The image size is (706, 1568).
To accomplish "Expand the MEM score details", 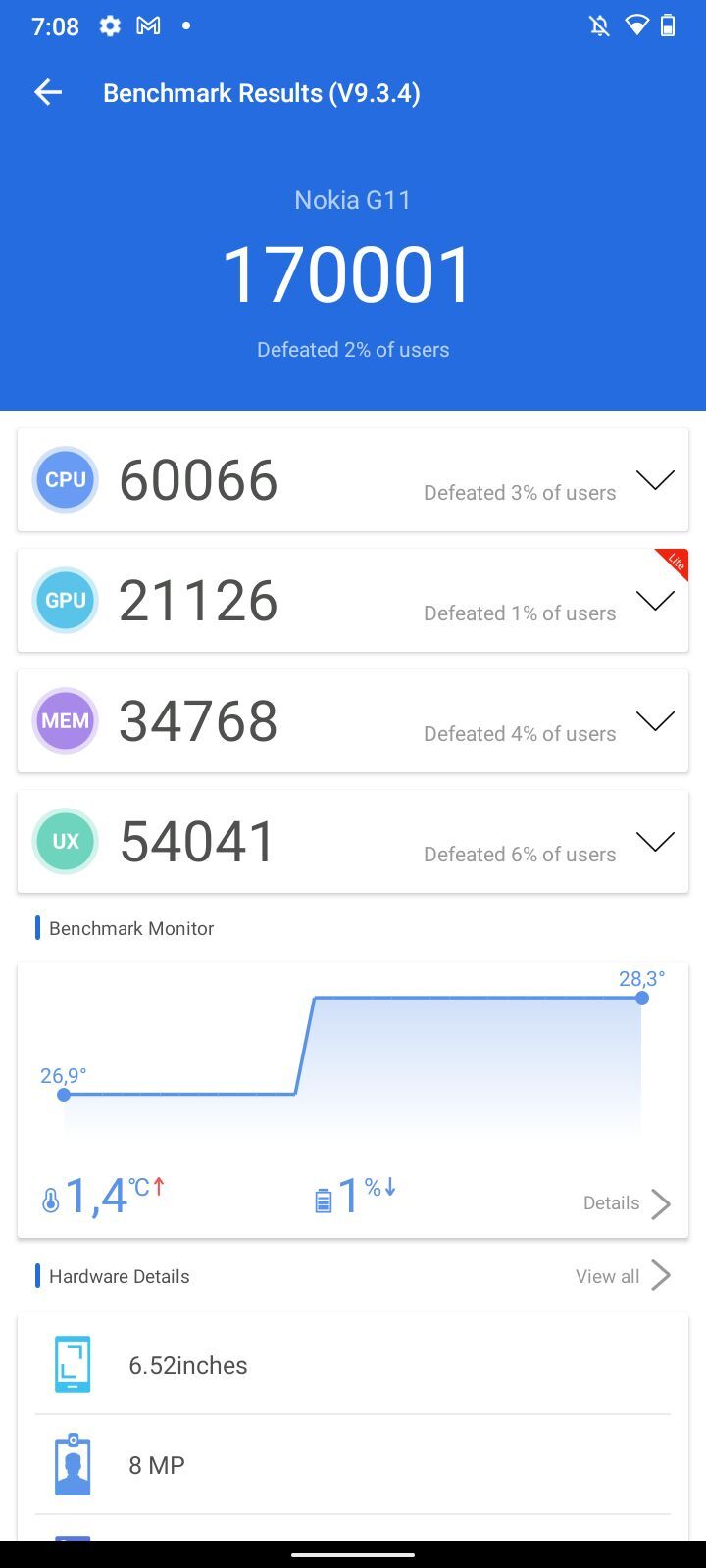I will click(x=655, y=720).
